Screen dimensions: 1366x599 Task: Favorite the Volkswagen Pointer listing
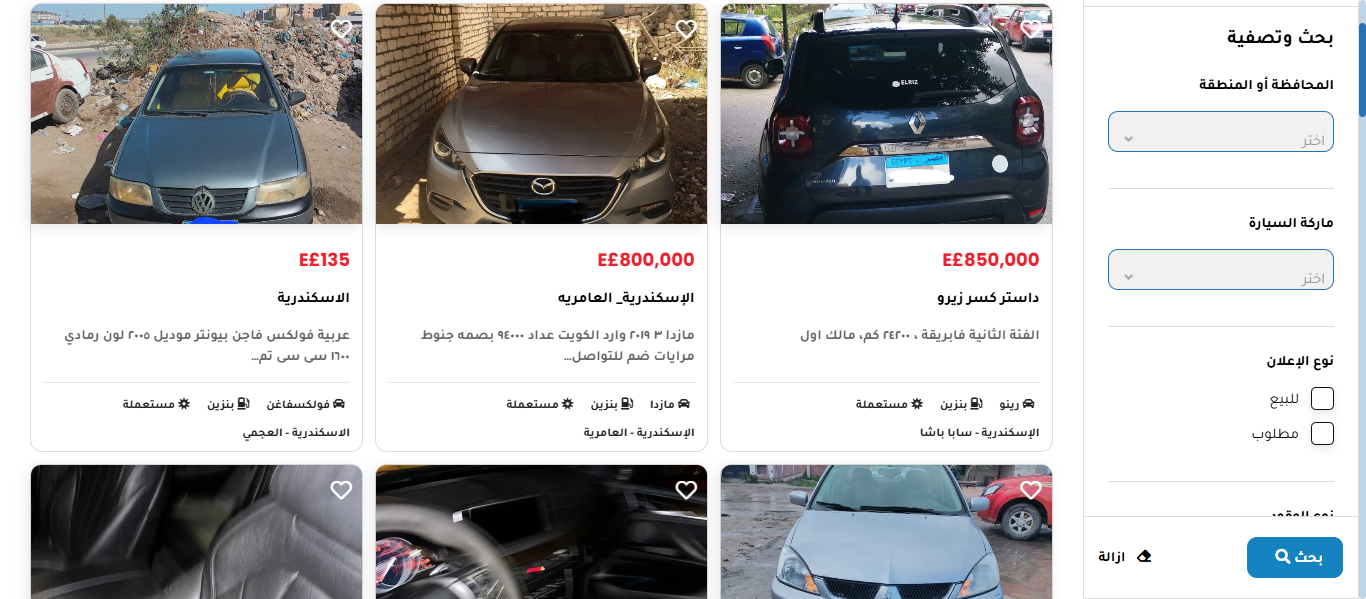click(x=341, y=30)
